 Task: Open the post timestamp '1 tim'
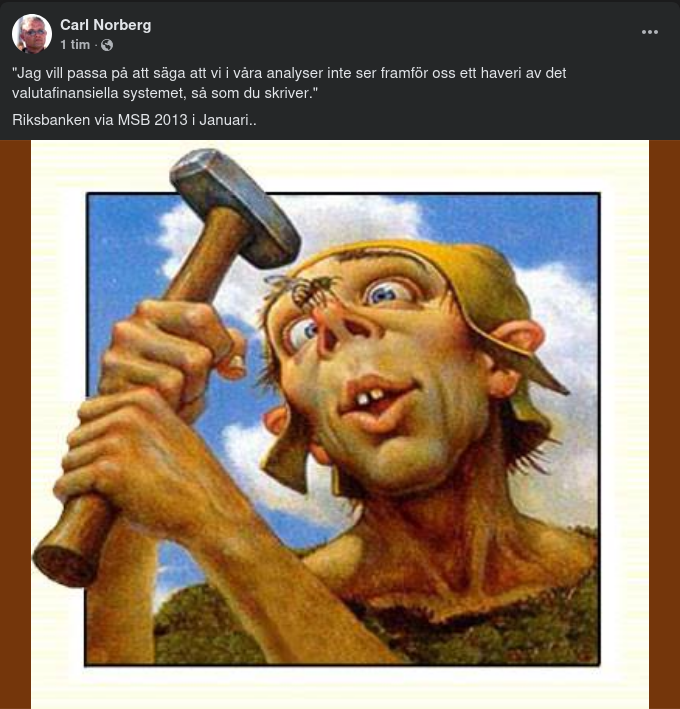pyautogui.click(x=75, y=45)
